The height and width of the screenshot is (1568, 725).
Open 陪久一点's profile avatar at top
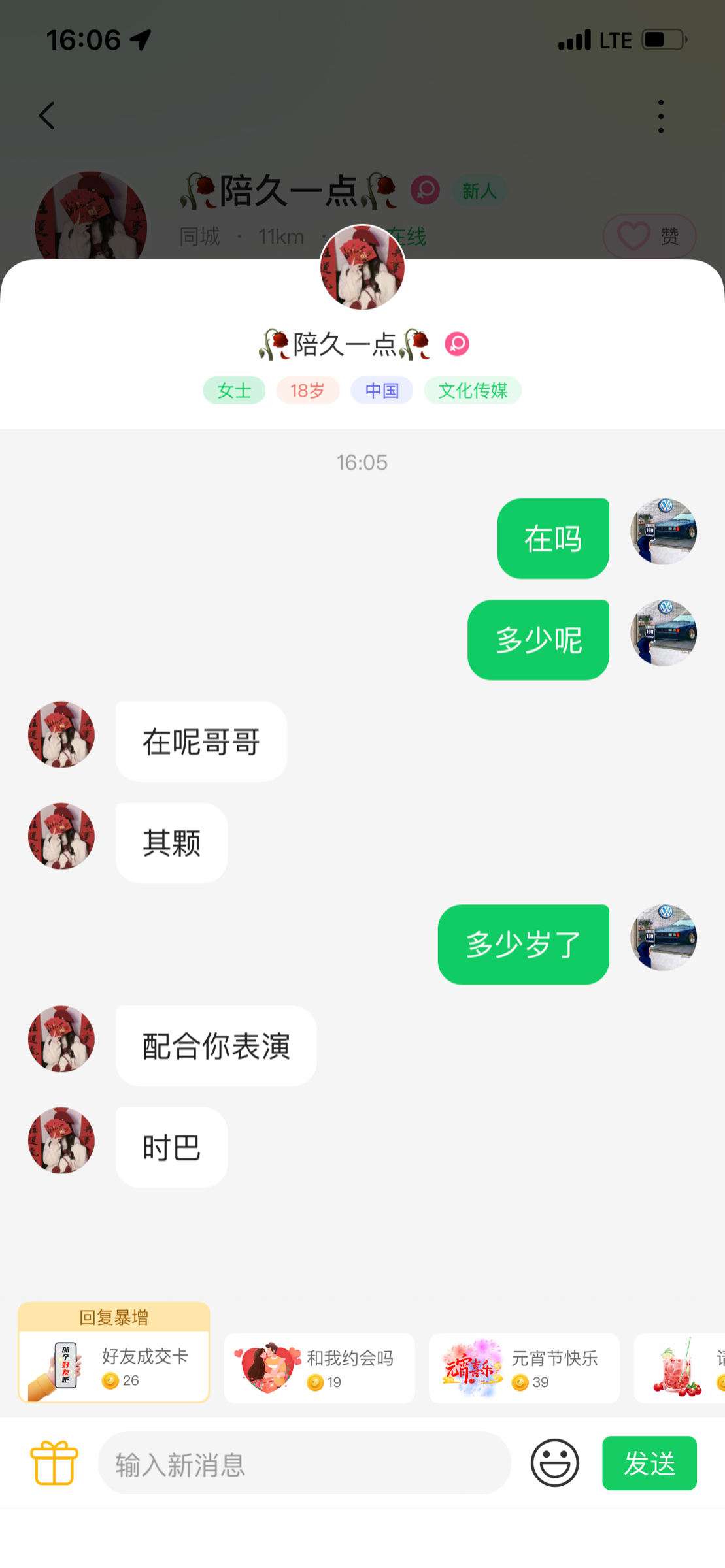tap(362, 267)
